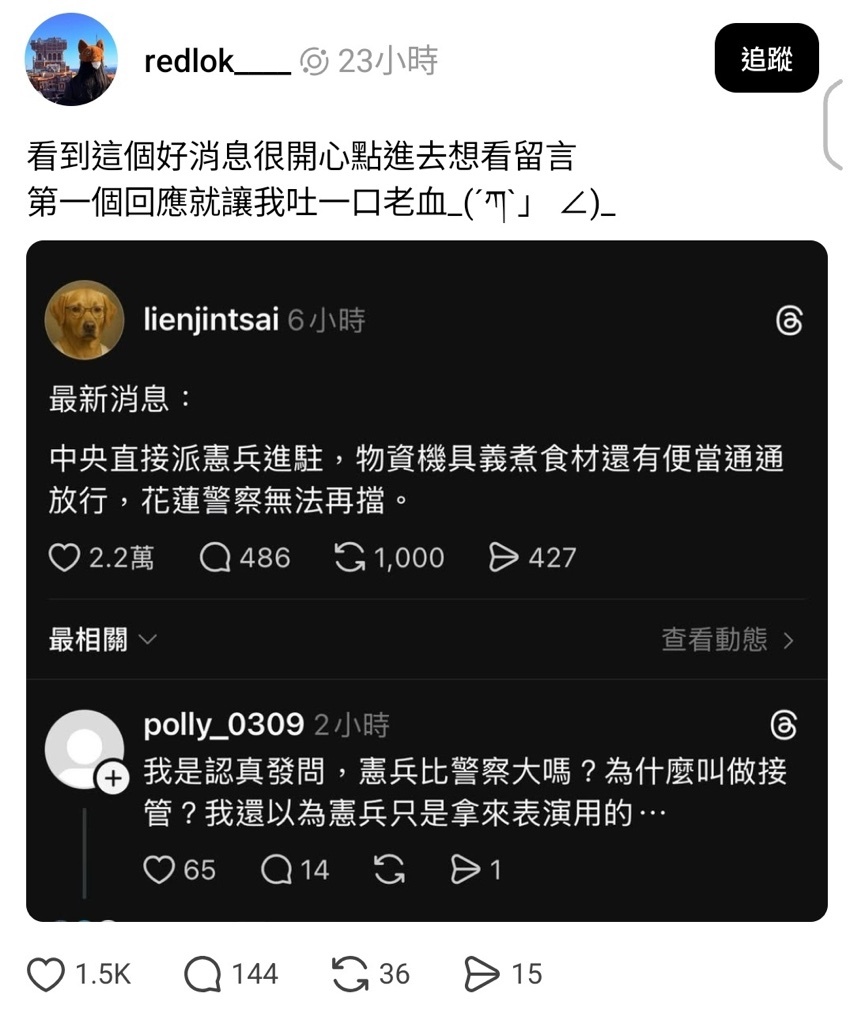Viewport: 854px width, 1024px height.
Task: Open the redlok____ username link
Action: pyautogui.click(x=217, y=61)
